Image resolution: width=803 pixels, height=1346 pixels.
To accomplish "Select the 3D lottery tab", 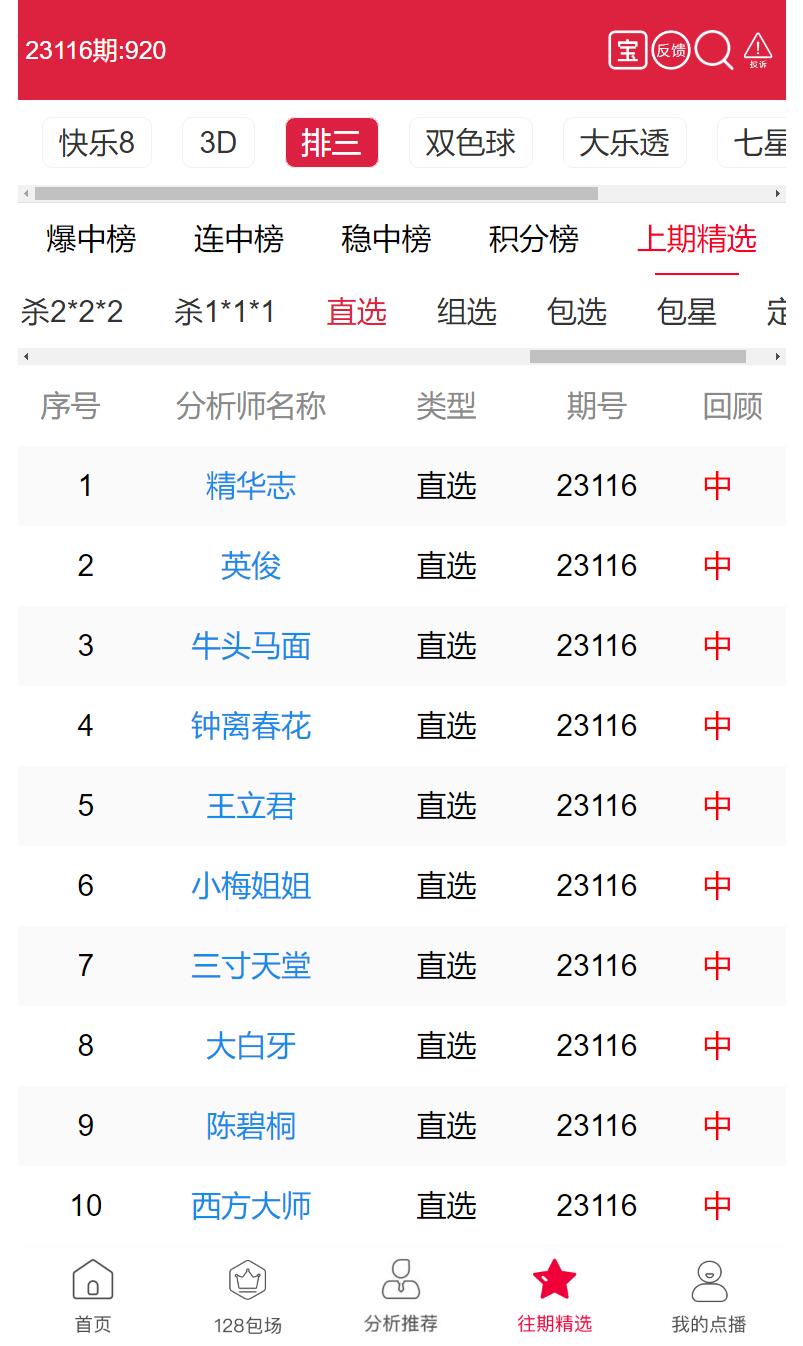I will pos(218,143).
